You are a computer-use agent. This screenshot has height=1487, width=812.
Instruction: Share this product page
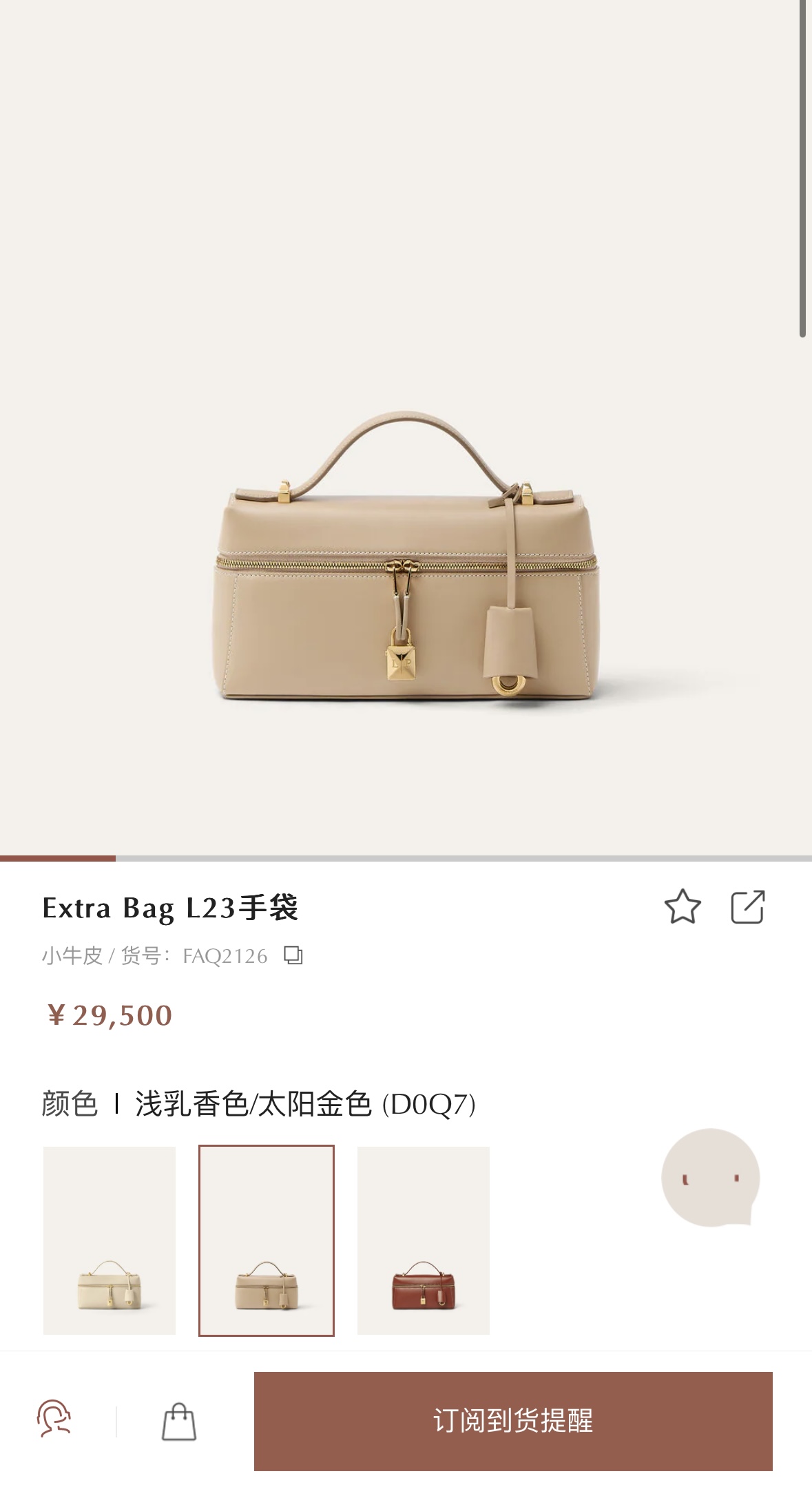pos(747,907)
